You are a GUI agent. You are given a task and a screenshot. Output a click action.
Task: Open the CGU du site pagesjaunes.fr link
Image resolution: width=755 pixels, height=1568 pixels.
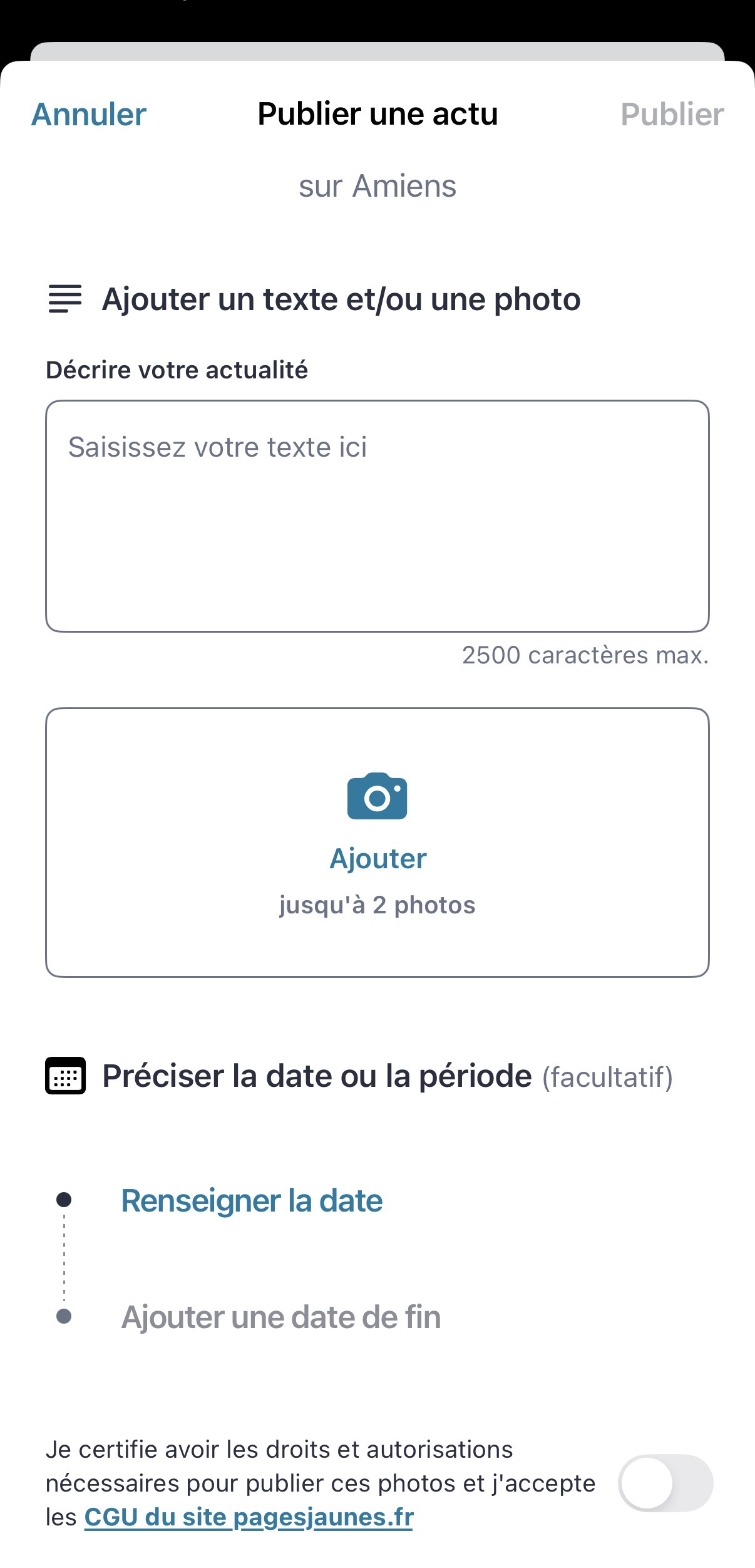(x=249, y=1517)
